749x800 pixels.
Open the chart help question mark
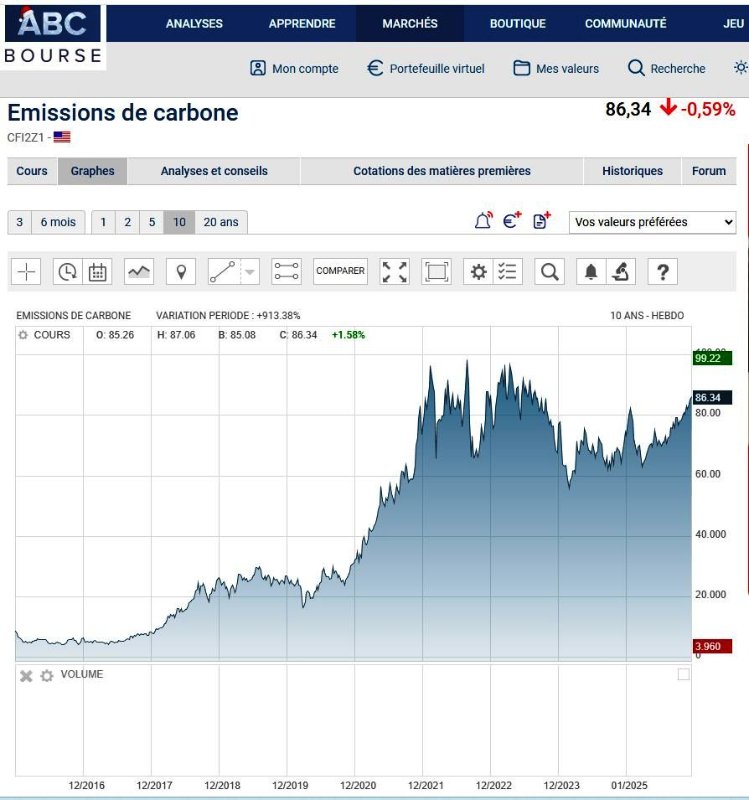click(x=662, y=271)
